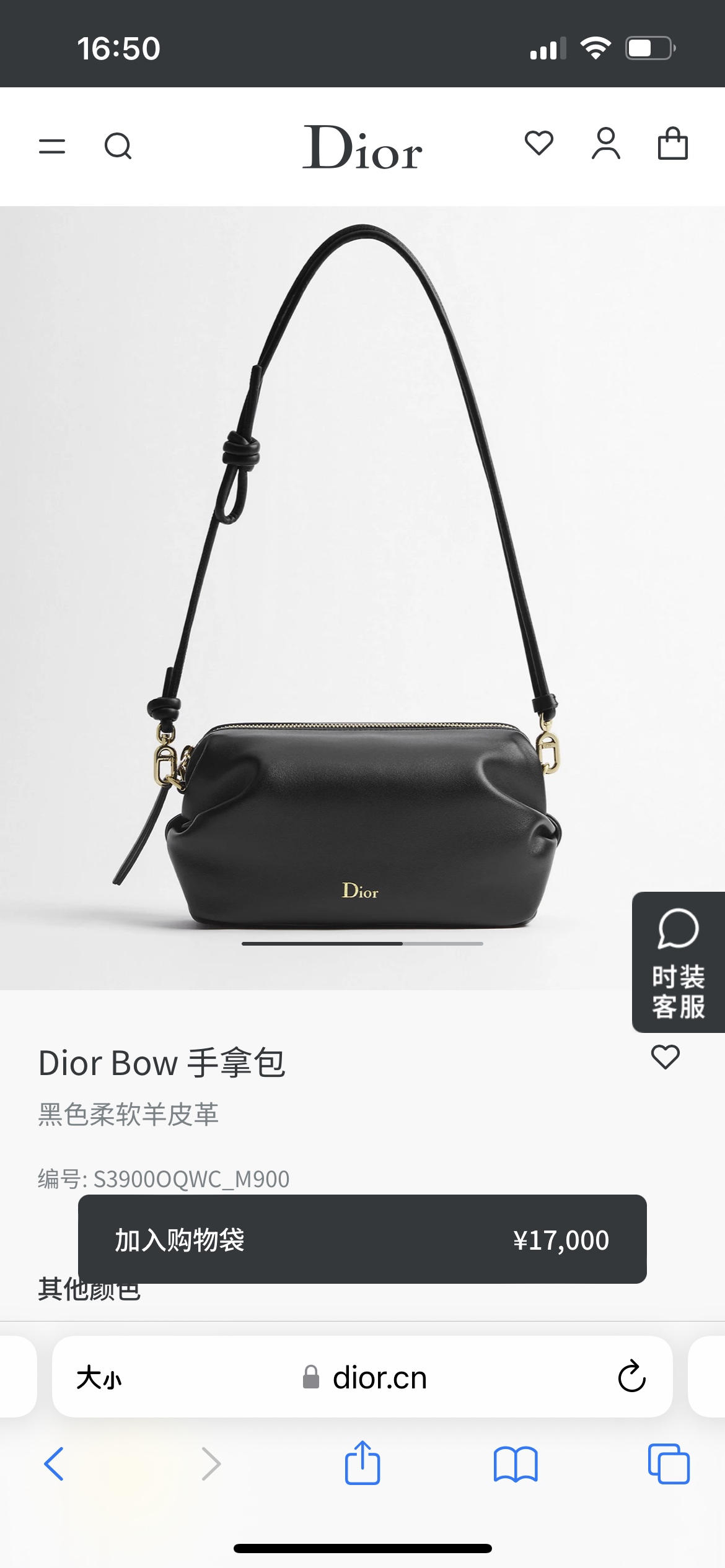725x1568 pixels.
Task: Open the account profile icon
Action: click(605, 144)
